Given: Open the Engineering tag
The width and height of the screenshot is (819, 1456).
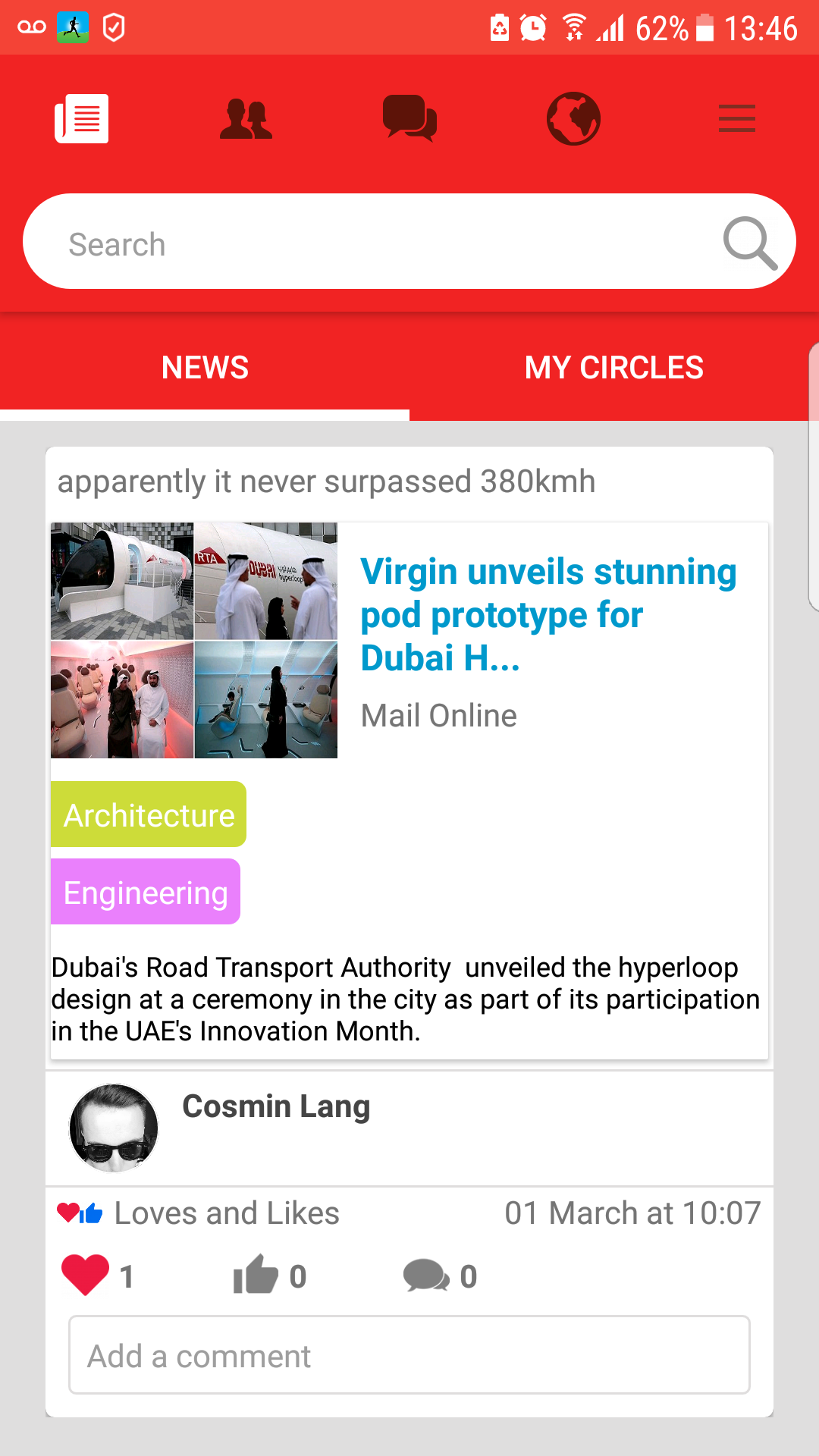Looking at the screenshot, I should (145, 892).
